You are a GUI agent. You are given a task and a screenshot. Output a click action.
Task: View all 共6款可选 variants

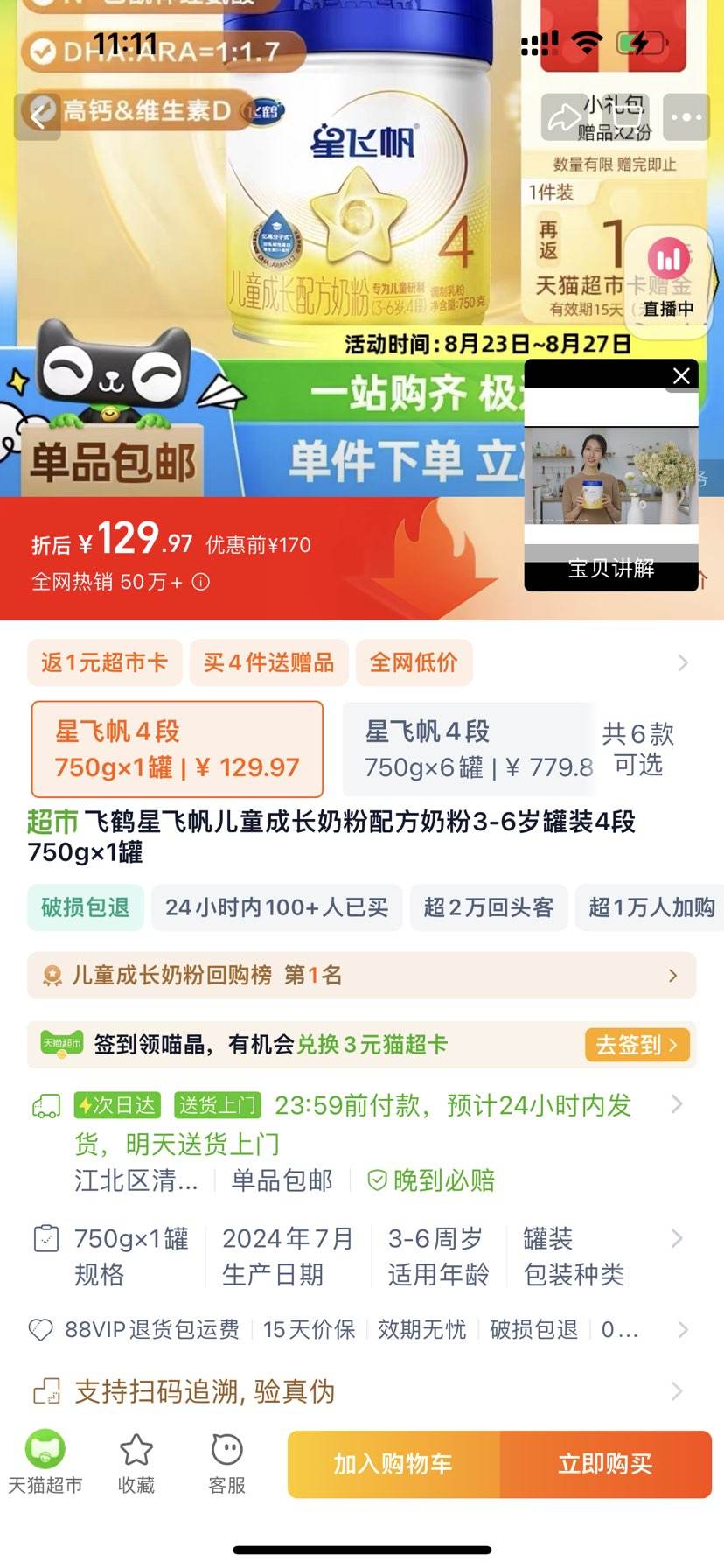[x=638, y=749]
